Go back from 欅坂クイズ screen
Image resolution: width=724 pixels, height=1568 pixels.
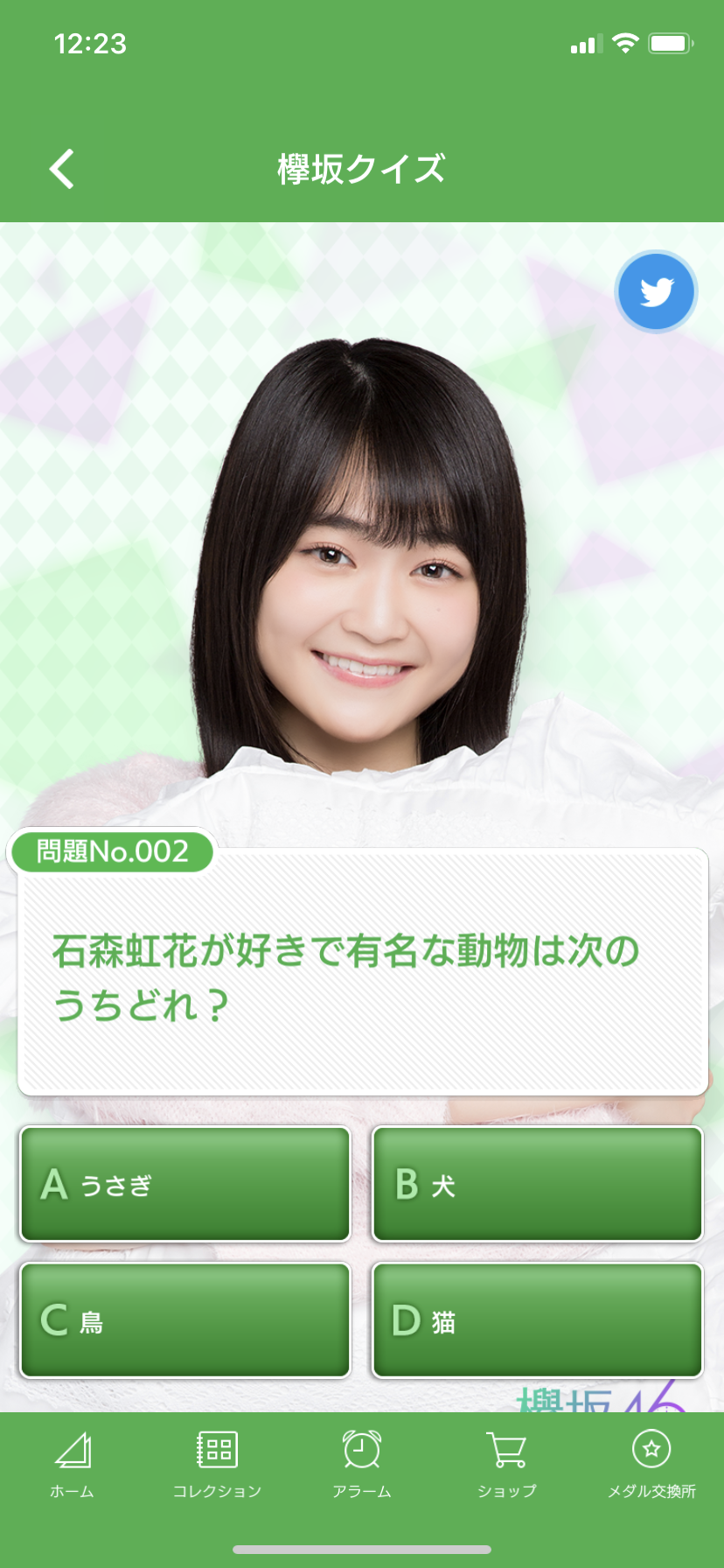(x=62, y=169)
